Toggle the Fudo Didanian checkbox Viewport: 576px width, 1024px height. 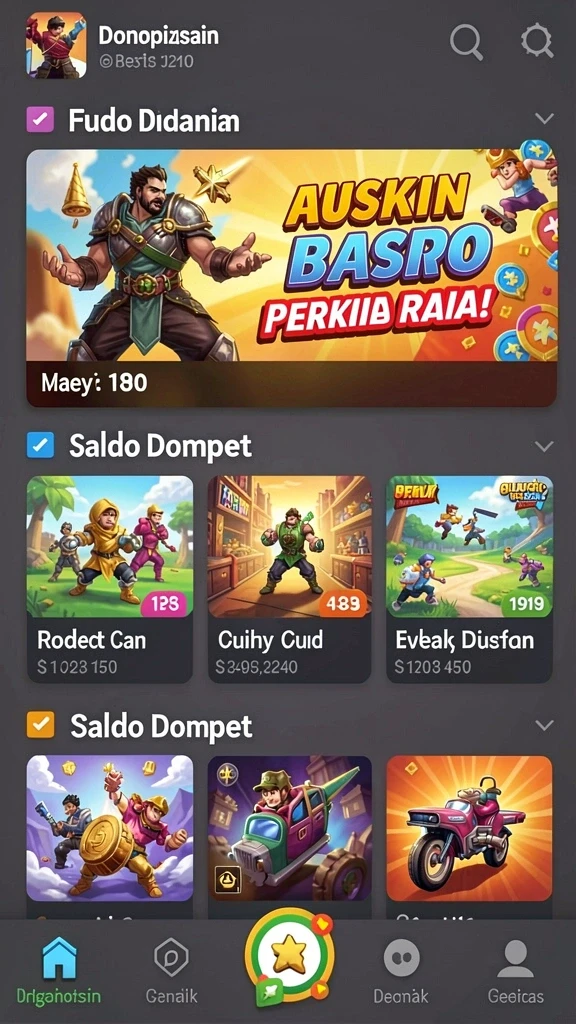(x=40, y=120)
